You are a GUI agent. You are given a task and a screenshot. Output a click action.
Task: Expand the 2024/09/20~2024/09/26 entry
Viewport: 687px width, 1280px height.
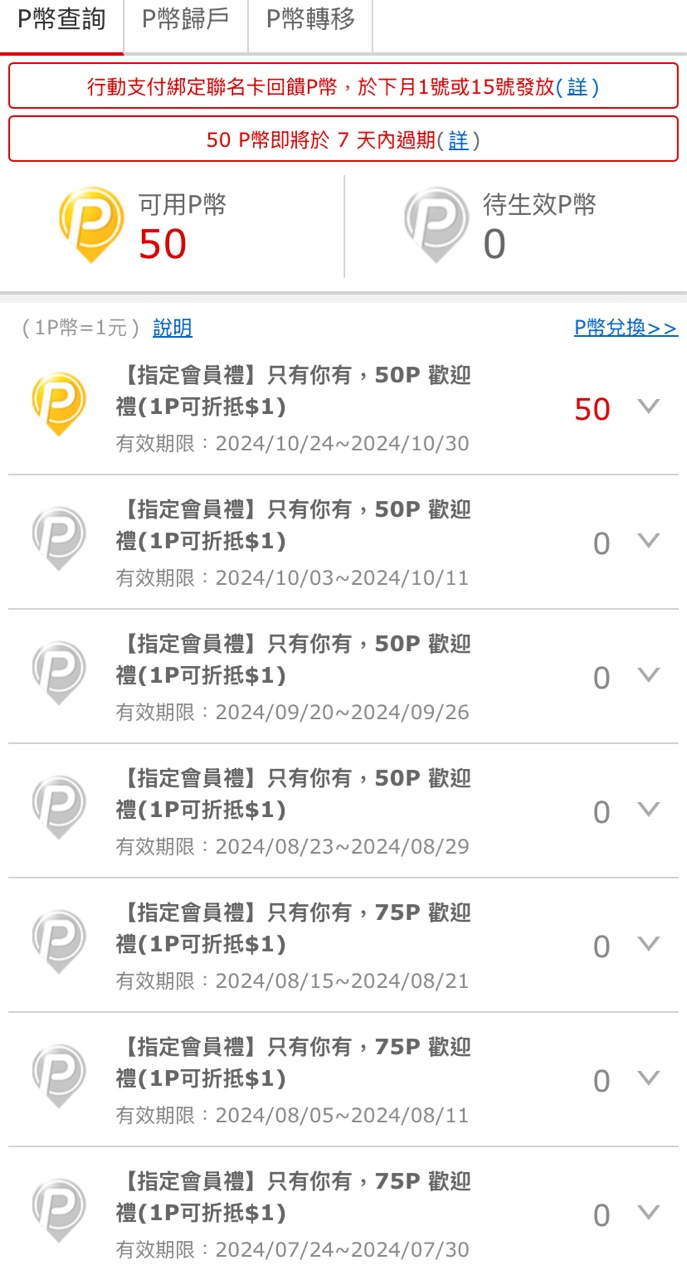pos(649,675)
